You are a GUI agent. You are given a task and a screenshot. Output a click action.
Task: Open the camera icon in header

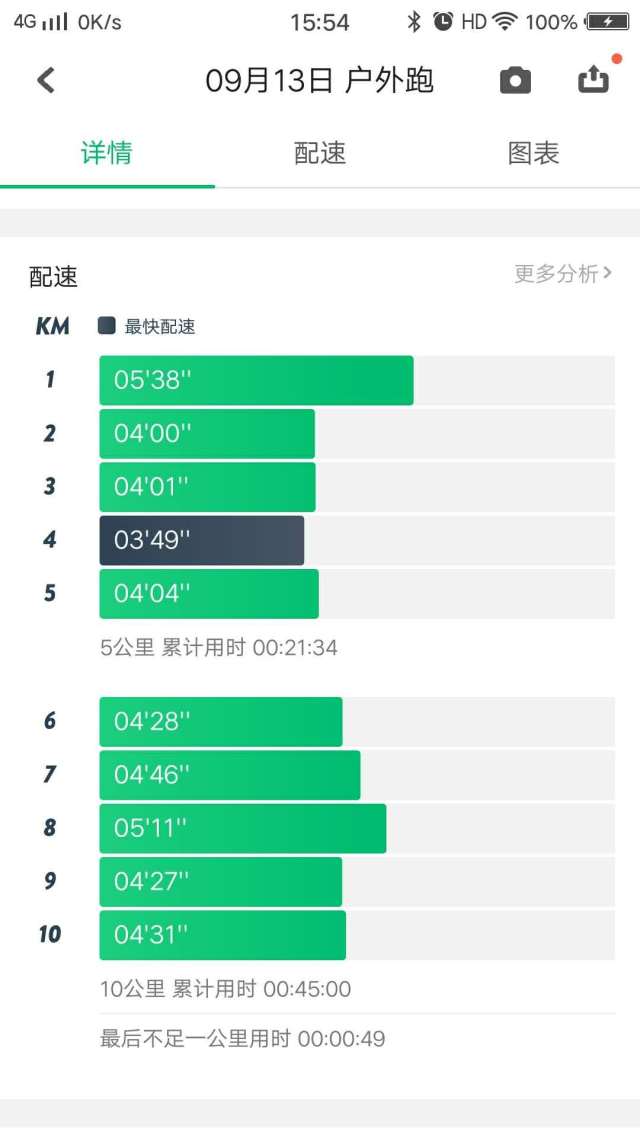(515, 81)
